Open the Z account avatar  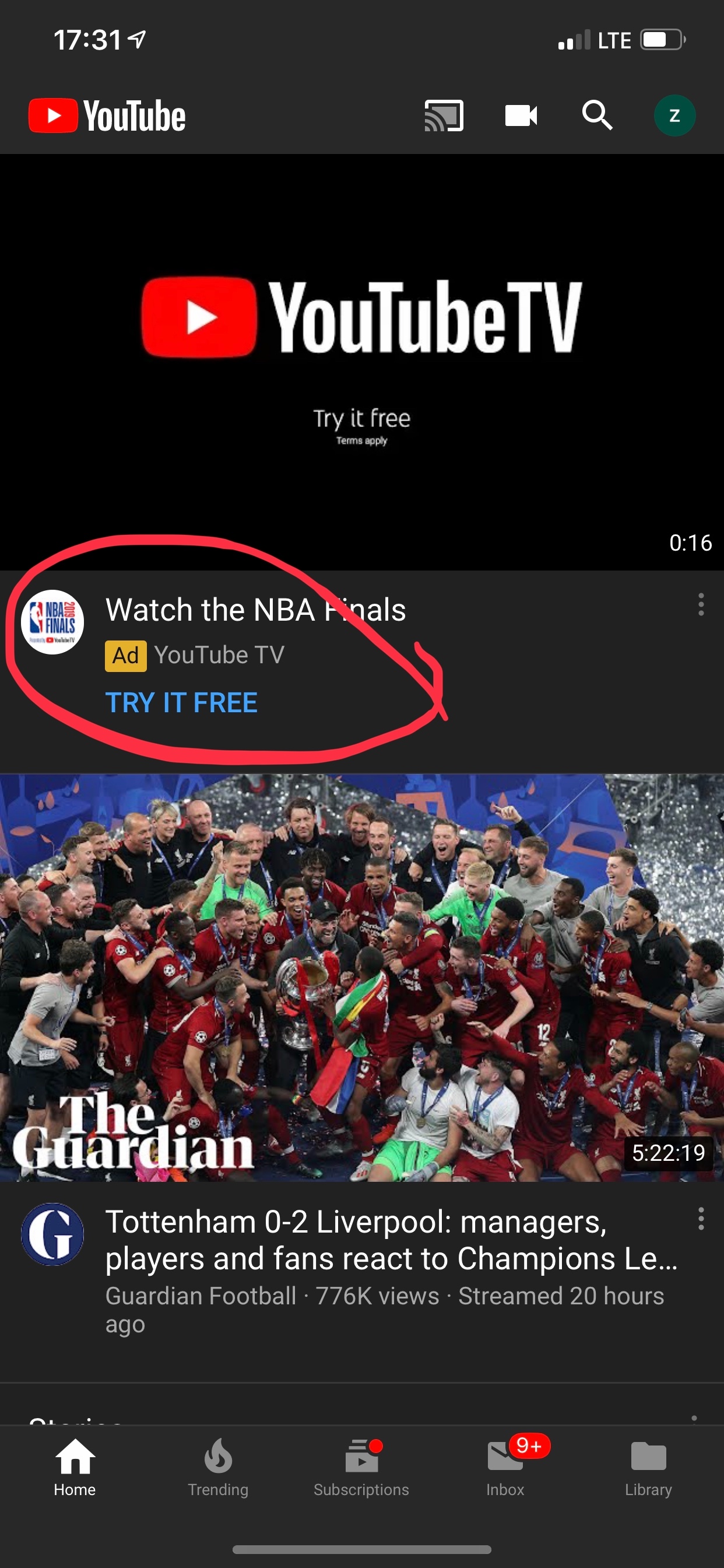click(674, 116)
